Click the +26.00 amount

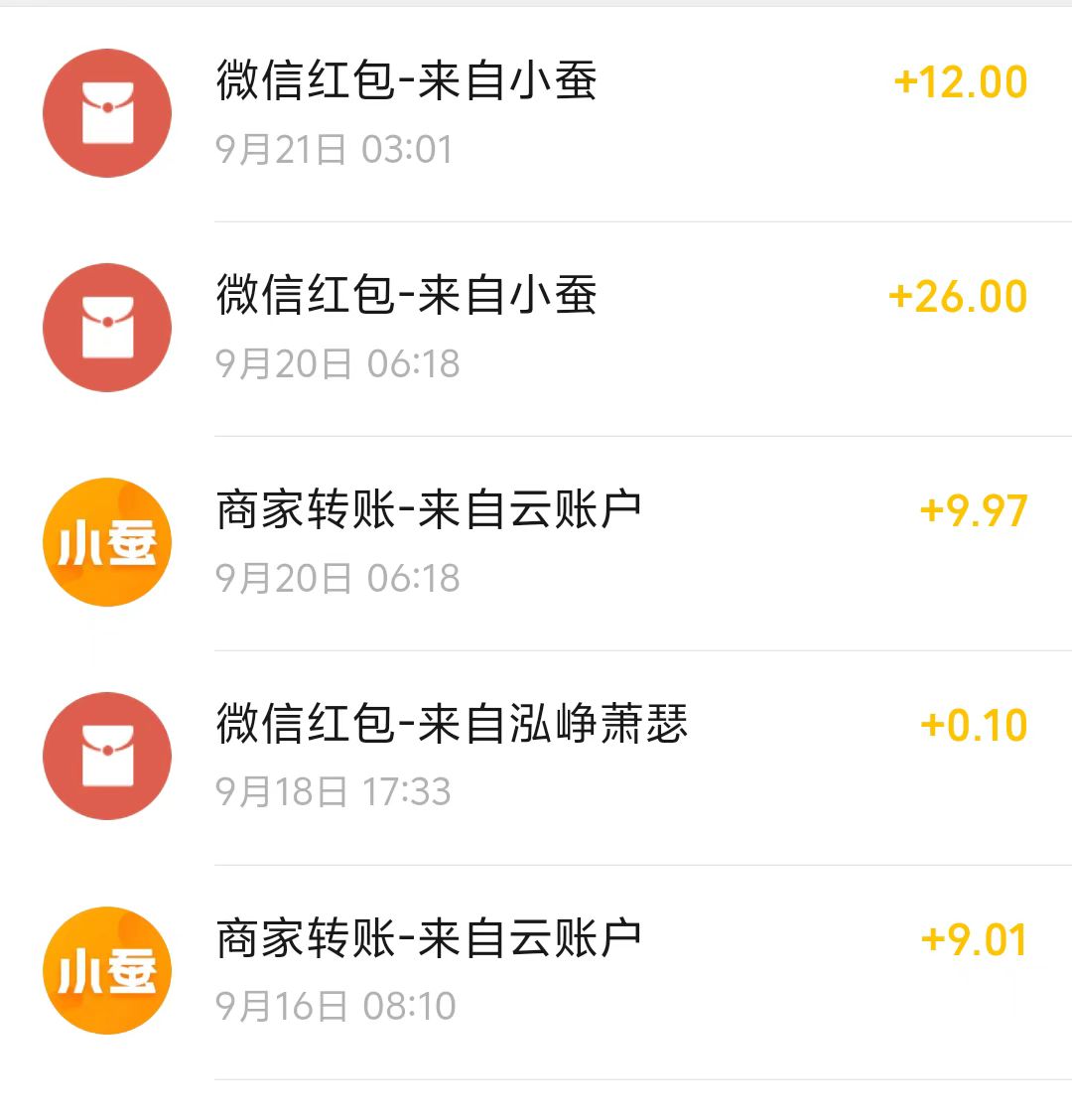coord(956,295)
